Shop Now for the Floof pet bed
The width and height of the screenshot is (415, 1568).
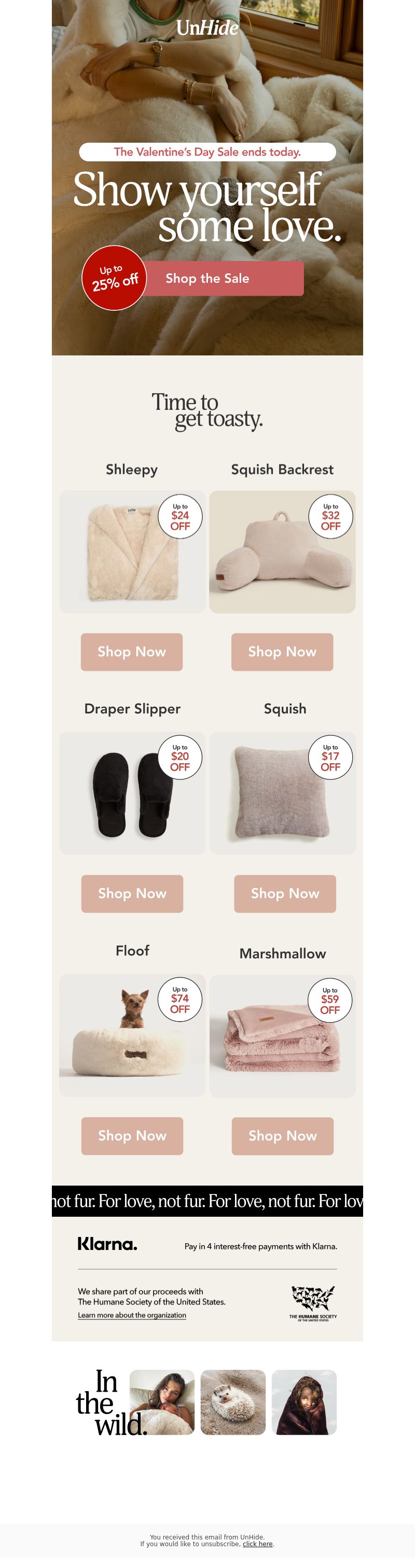click(132, 1135)
